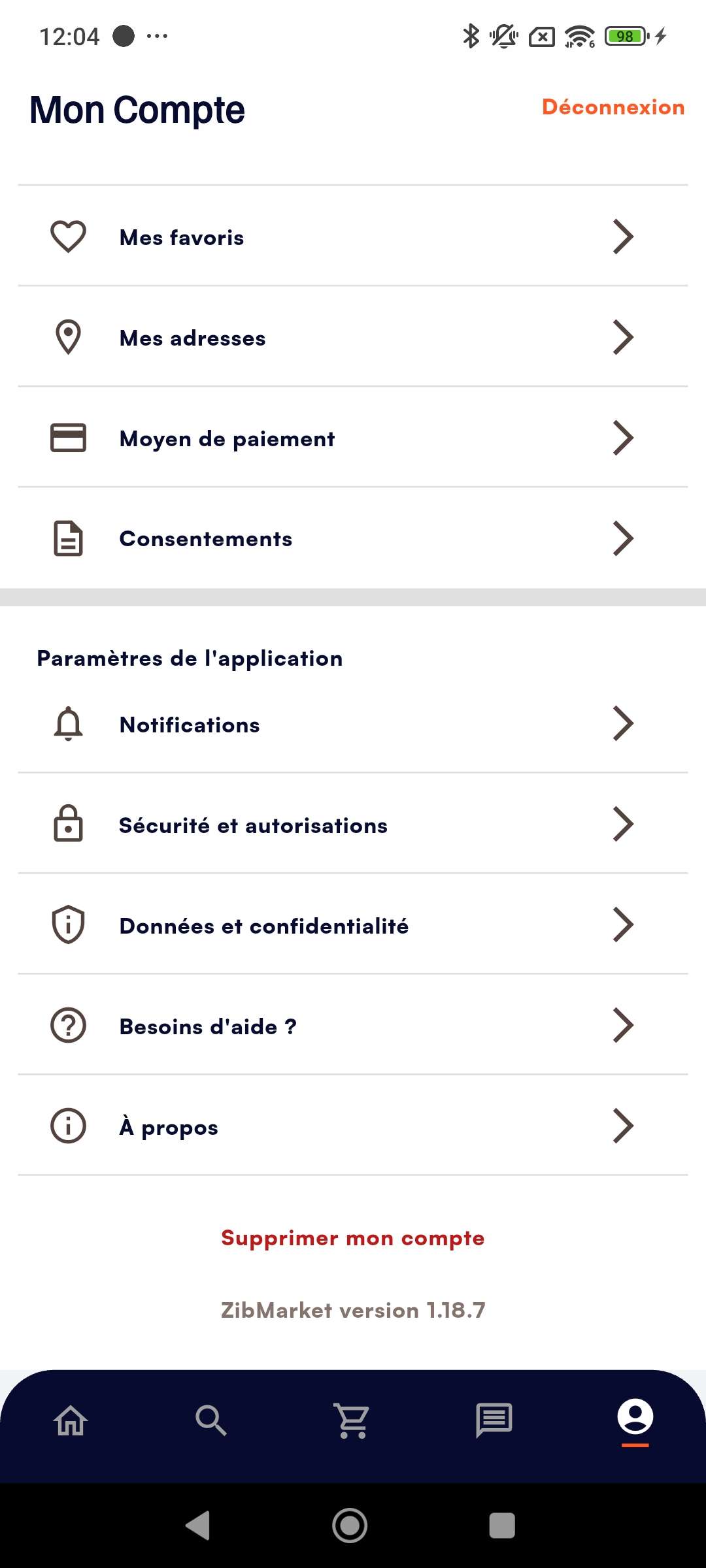Select the heart icon for Mes favoris

(68, 237)
